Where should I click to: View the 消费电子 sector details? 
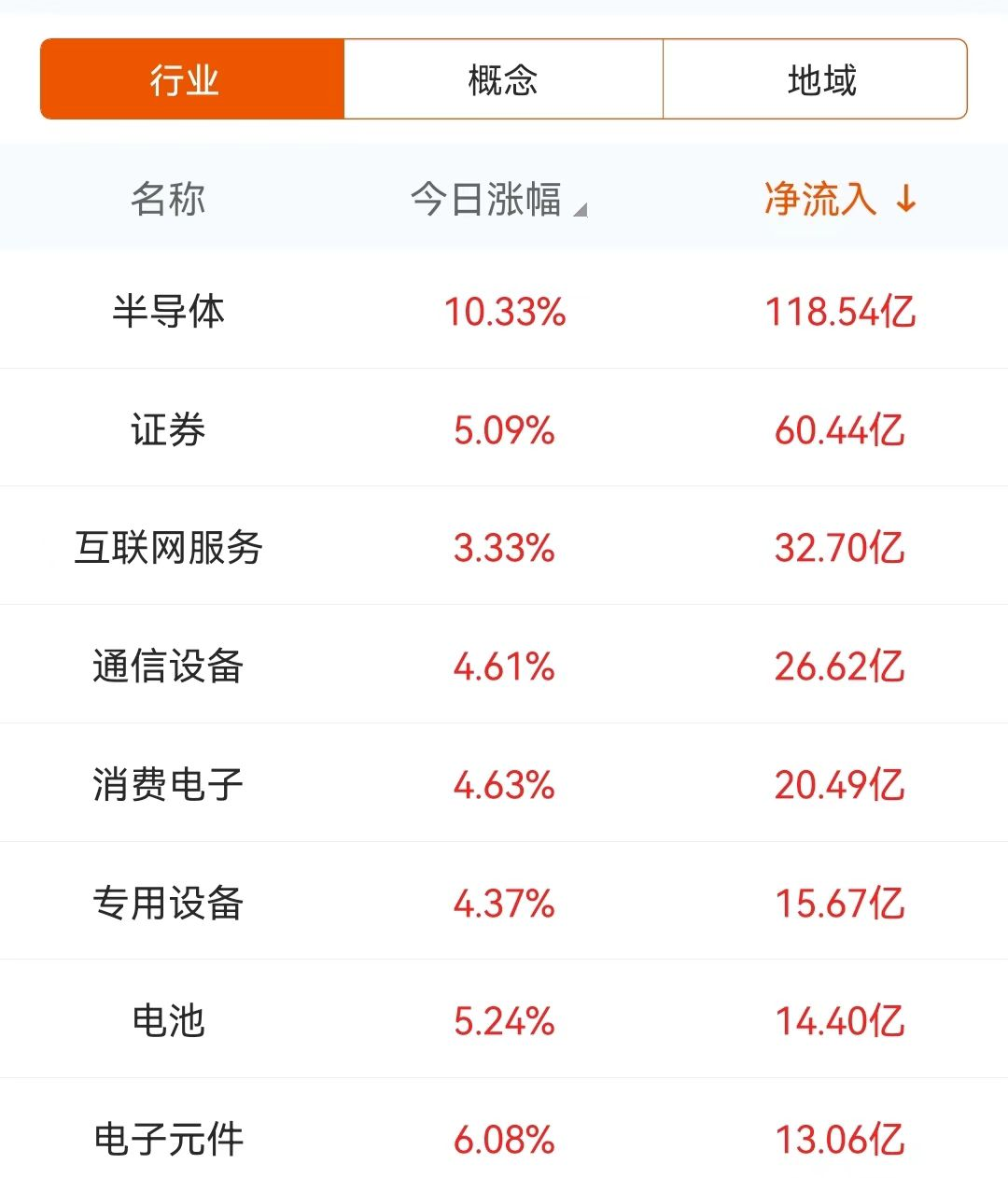pos(169,784)
